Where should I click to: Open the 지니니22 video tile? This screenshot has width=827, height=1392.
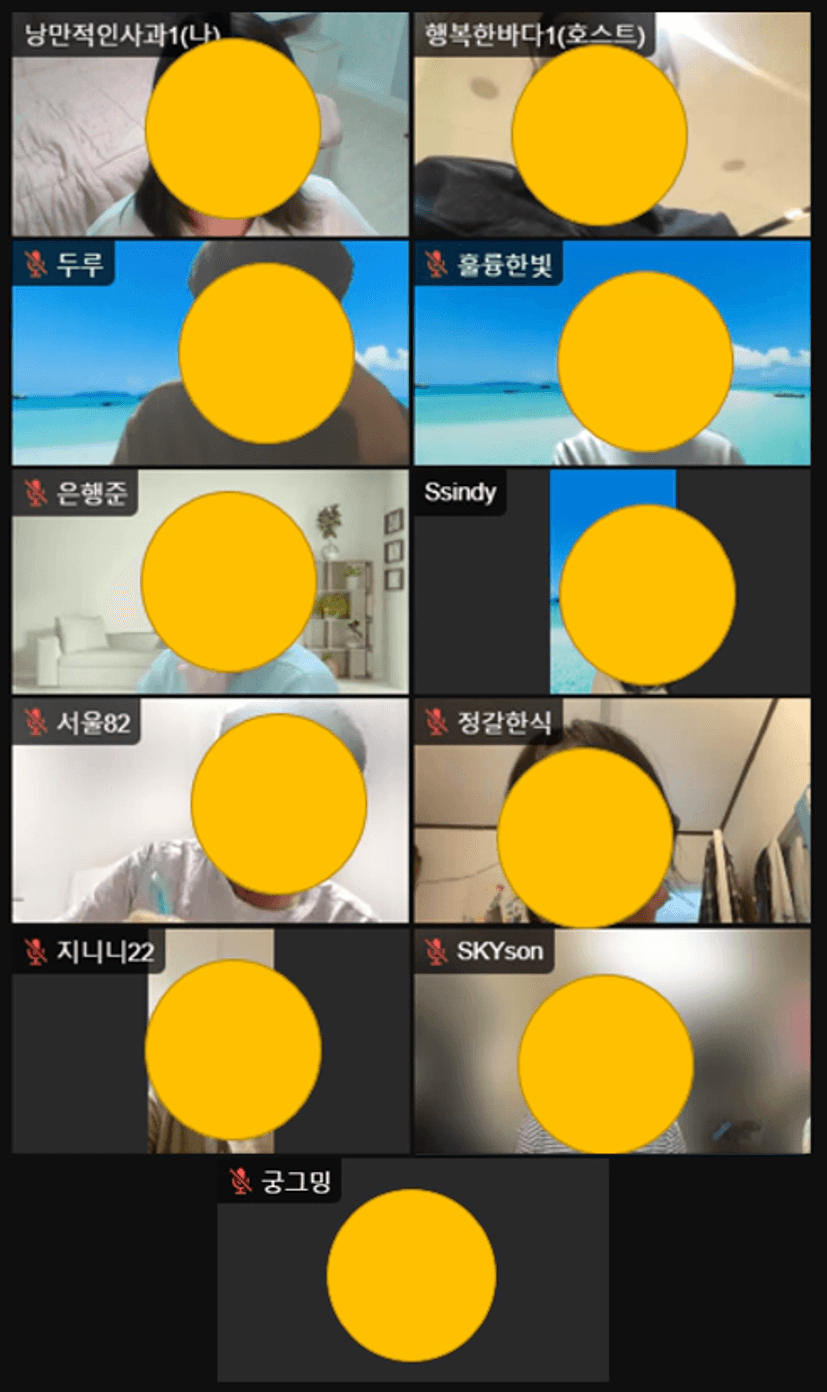tap(210, 1041)
